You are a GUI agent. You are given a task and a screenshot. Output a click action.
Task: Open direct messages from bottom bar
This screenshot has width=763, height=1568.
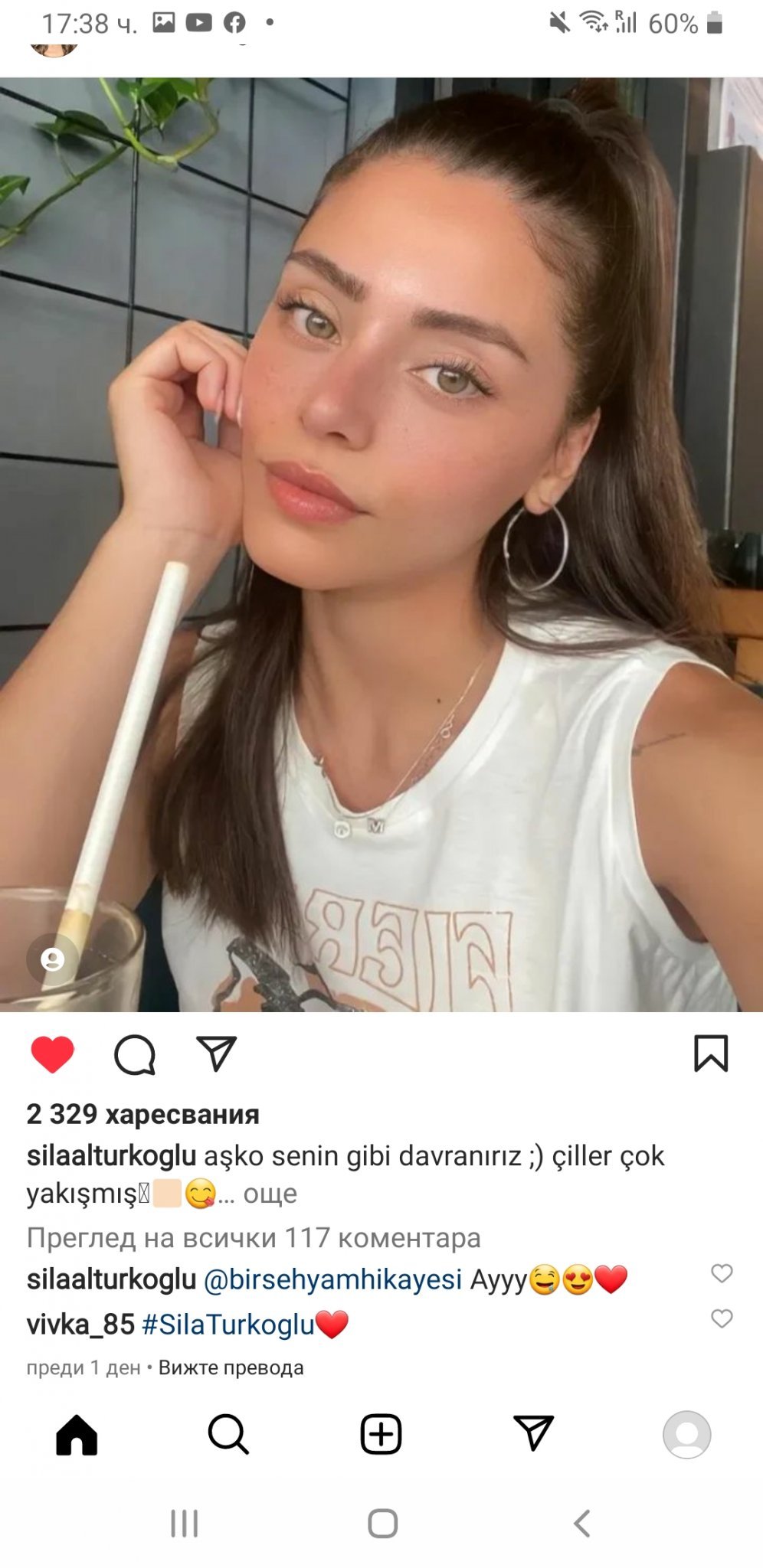click(x=533, y=1433)
